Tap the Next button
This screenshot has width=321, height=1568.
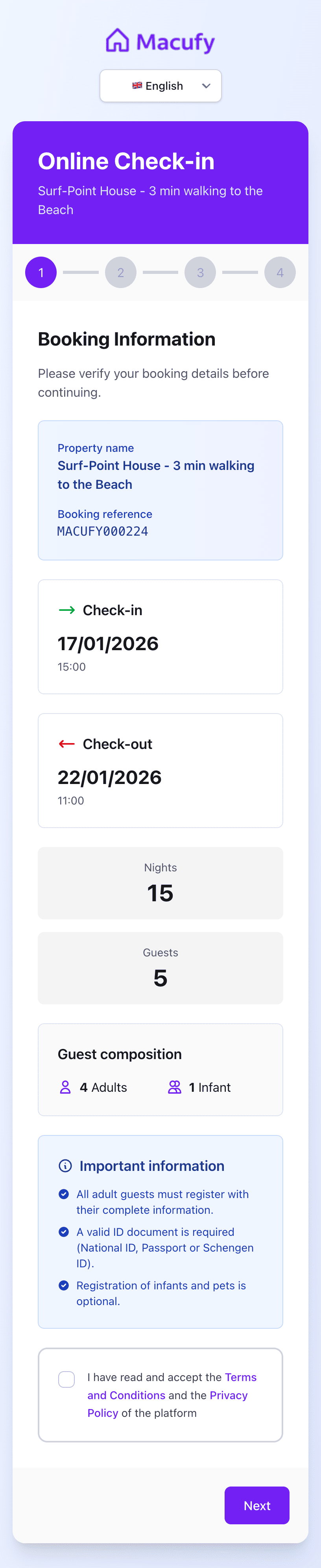point(256,1505)
